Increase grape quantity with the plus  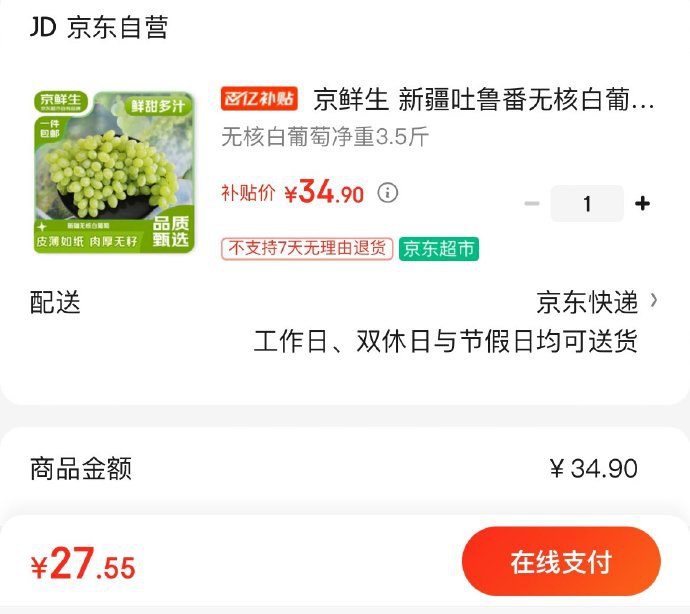point(642,204)
